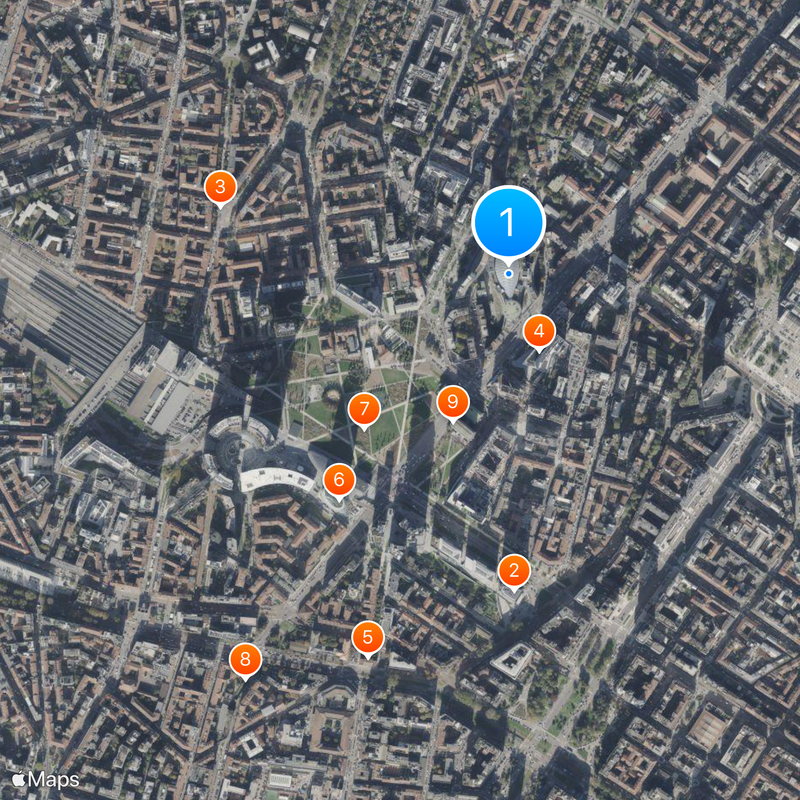
Task: Open the orange pin numbered 3
Action: coord(219,185)
